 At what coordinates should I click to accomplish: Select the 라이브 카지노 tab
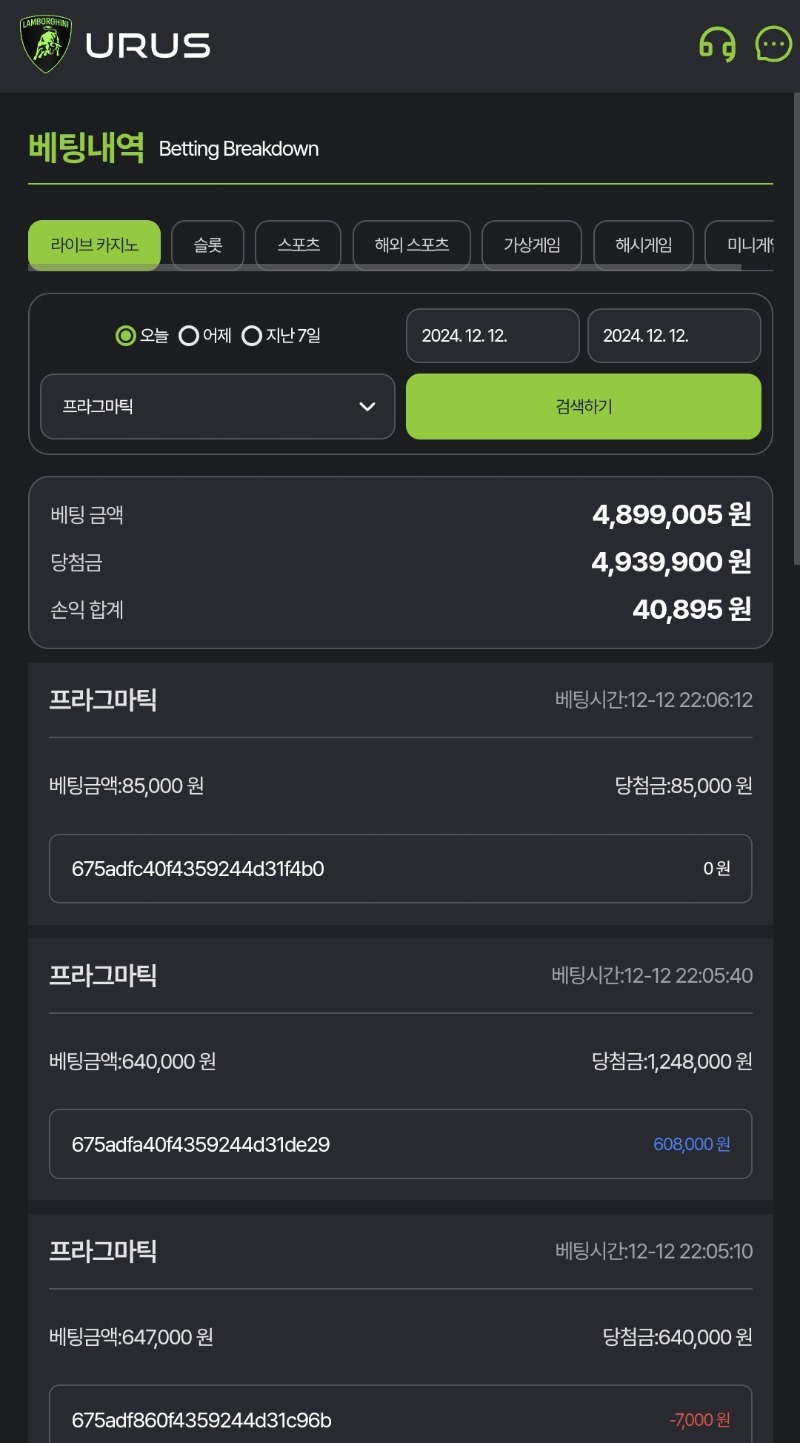[94, 245]
